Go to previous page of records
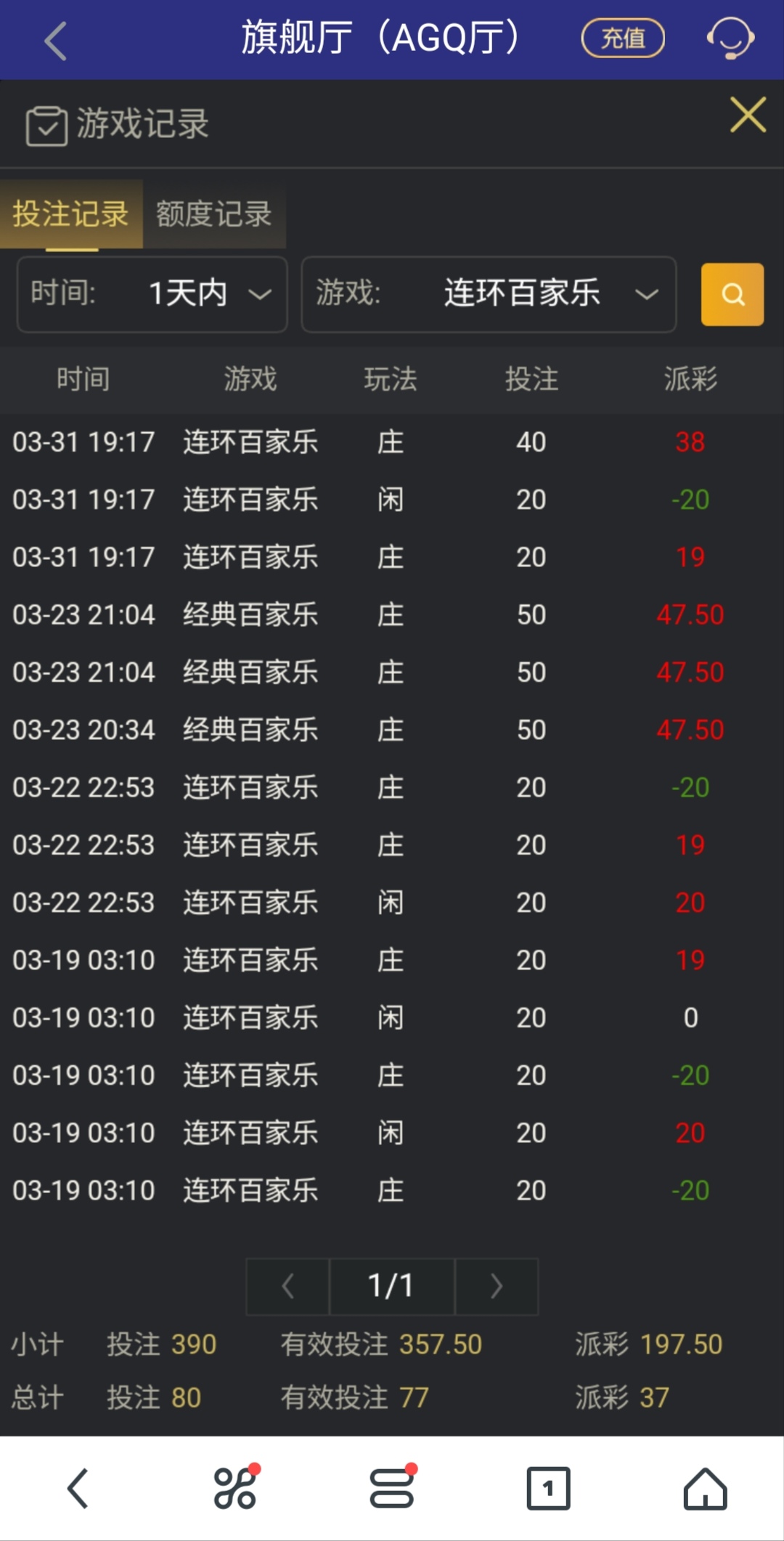This screenshot has width=784, height=1541. (x=288, y=1286)
